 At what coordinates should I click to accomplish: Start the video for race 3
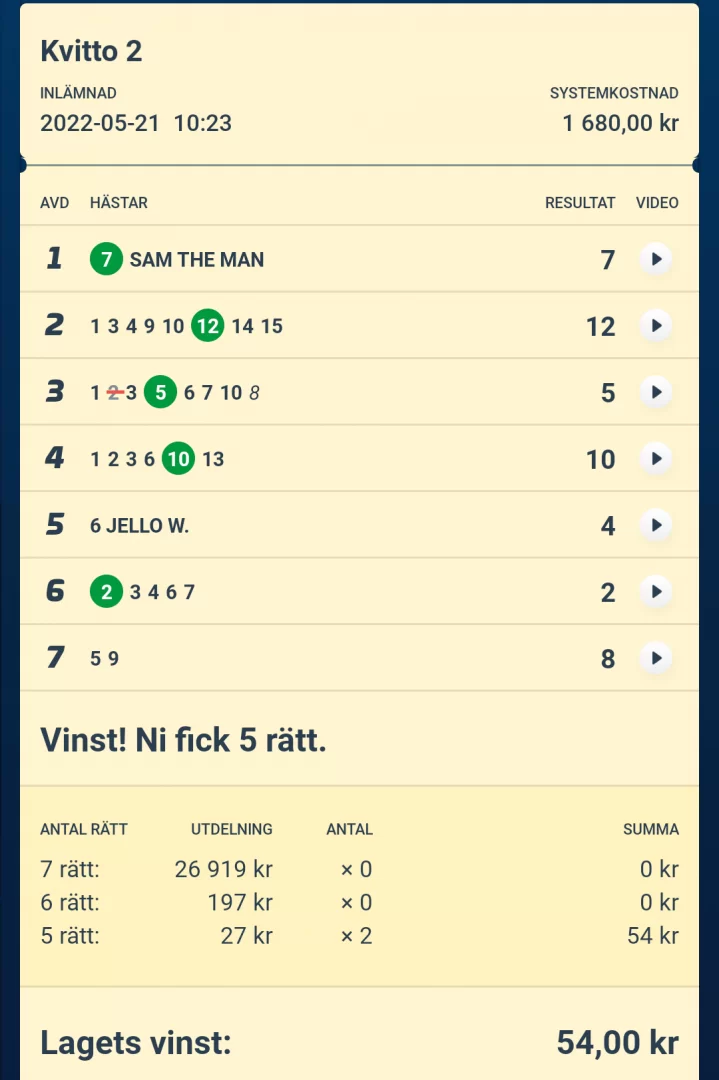point(656,392)
